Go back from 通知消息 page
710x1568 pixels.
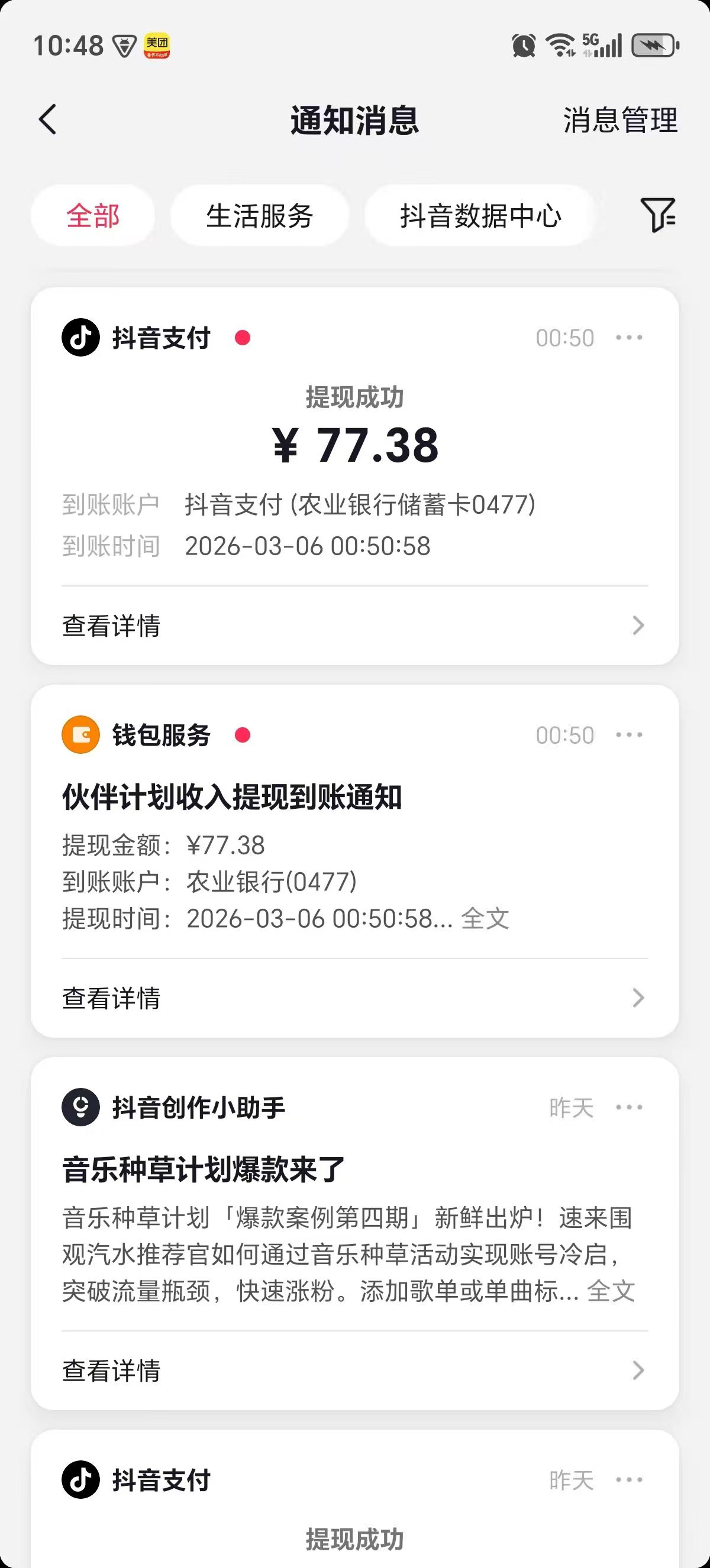click(x=47, y=119)
